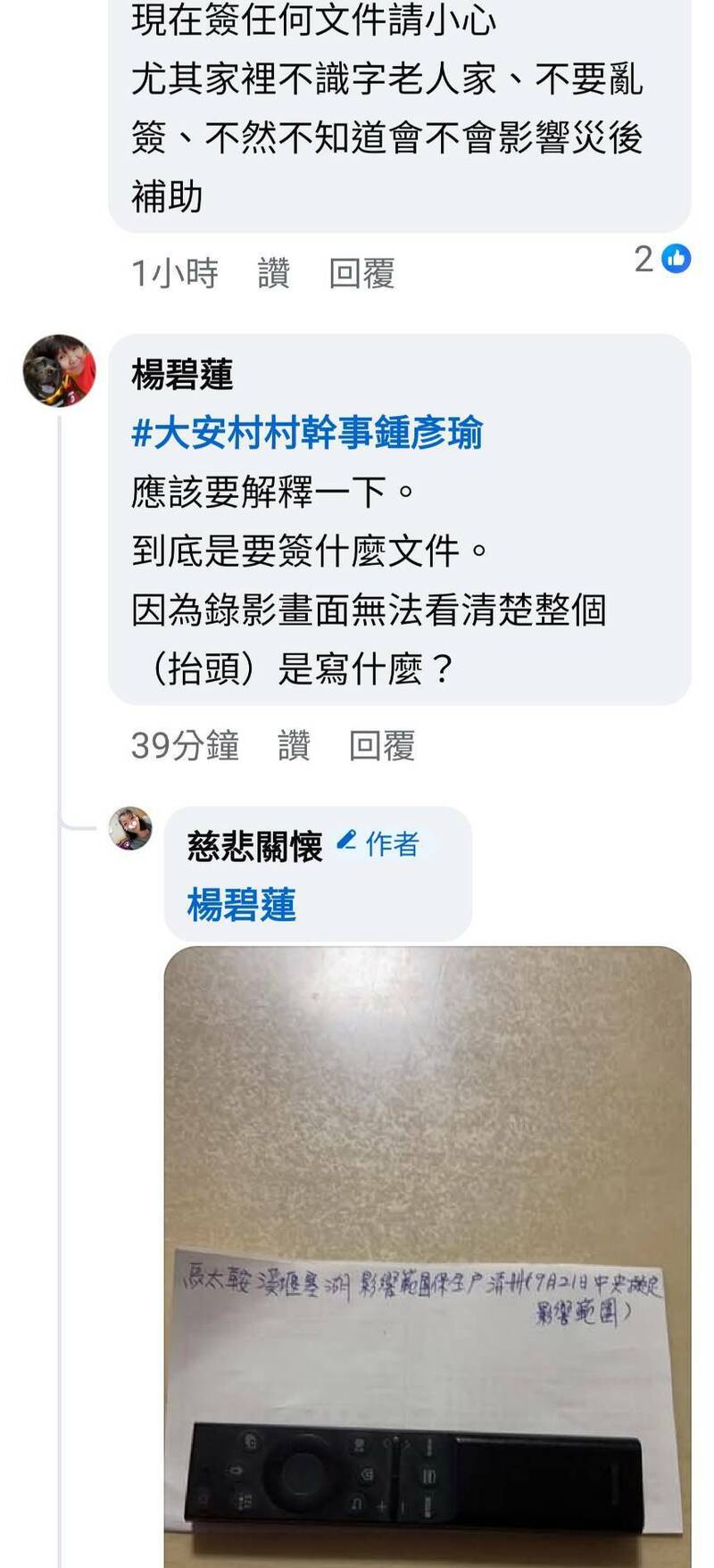
Task: Open 慈悲關懷 author profile name
Action: [x=254, y=846]
